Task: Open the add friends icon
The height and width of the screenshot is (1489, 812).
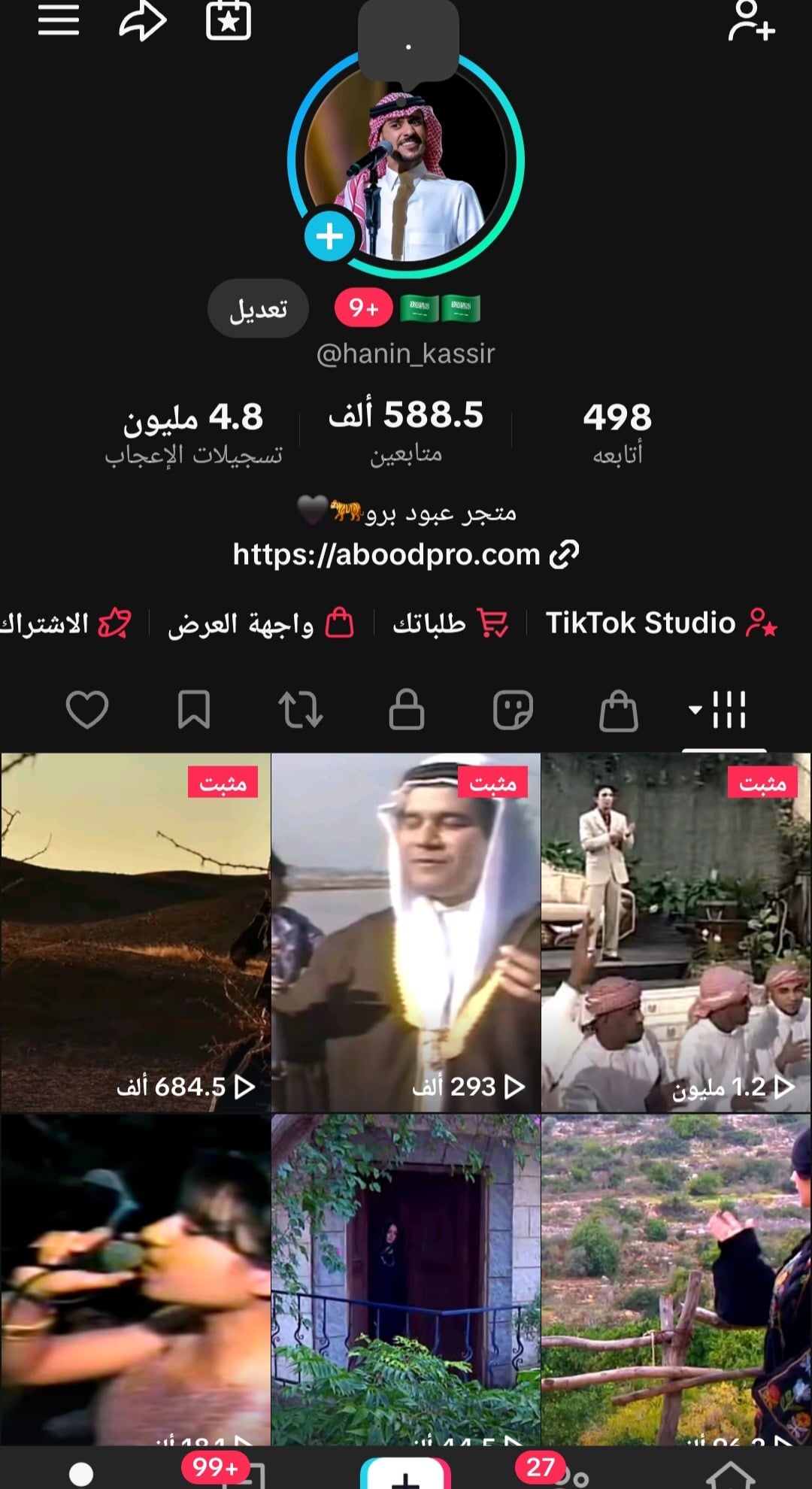Action: click(751, 20)
